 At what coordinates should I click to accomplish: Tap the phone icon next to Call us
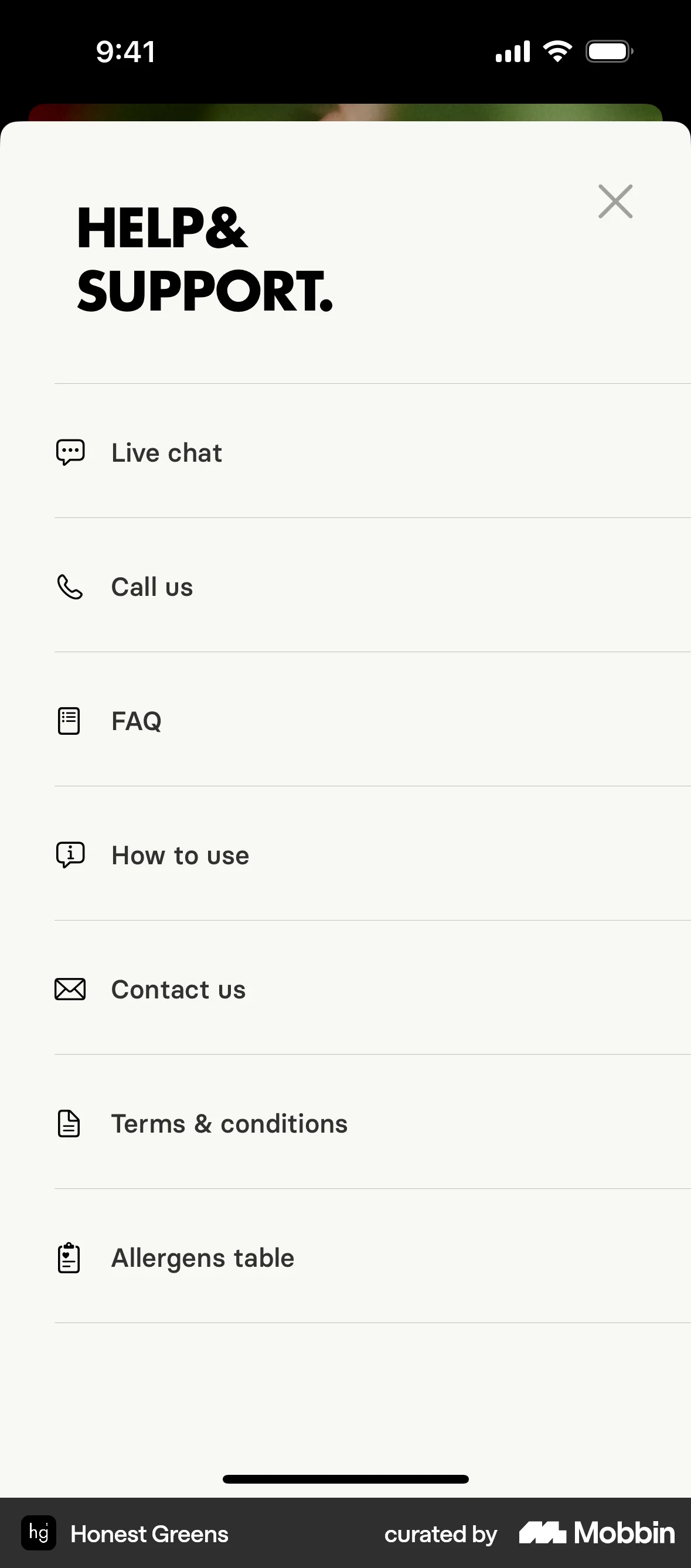[69, 587]
